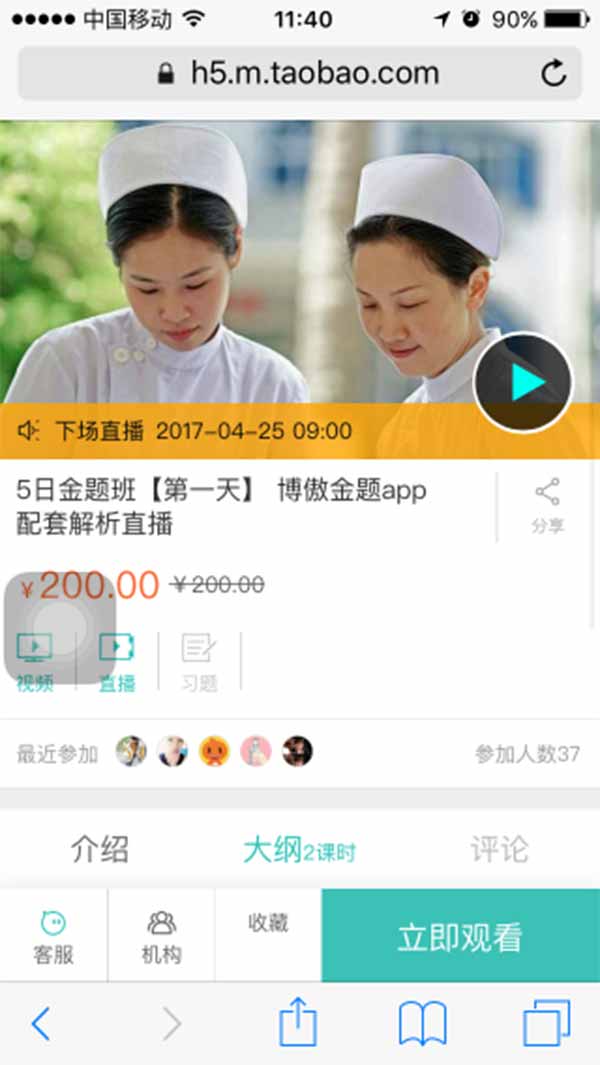The image size is (600, 1065).
Task: Contact 客服 customer service
Action: [54, 936]
